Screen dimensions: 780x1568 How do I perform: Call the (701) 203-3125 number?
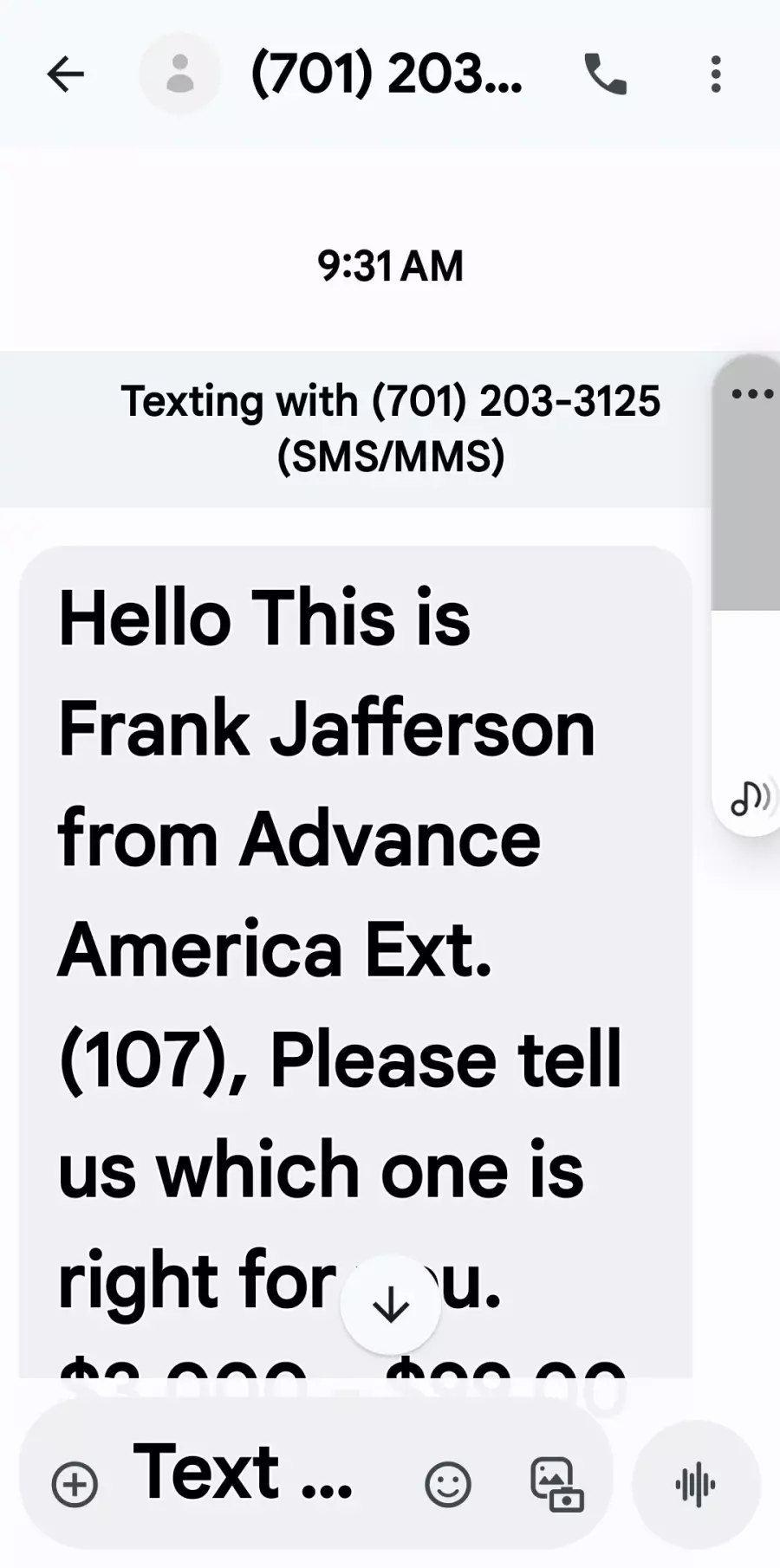click(606, 75)
